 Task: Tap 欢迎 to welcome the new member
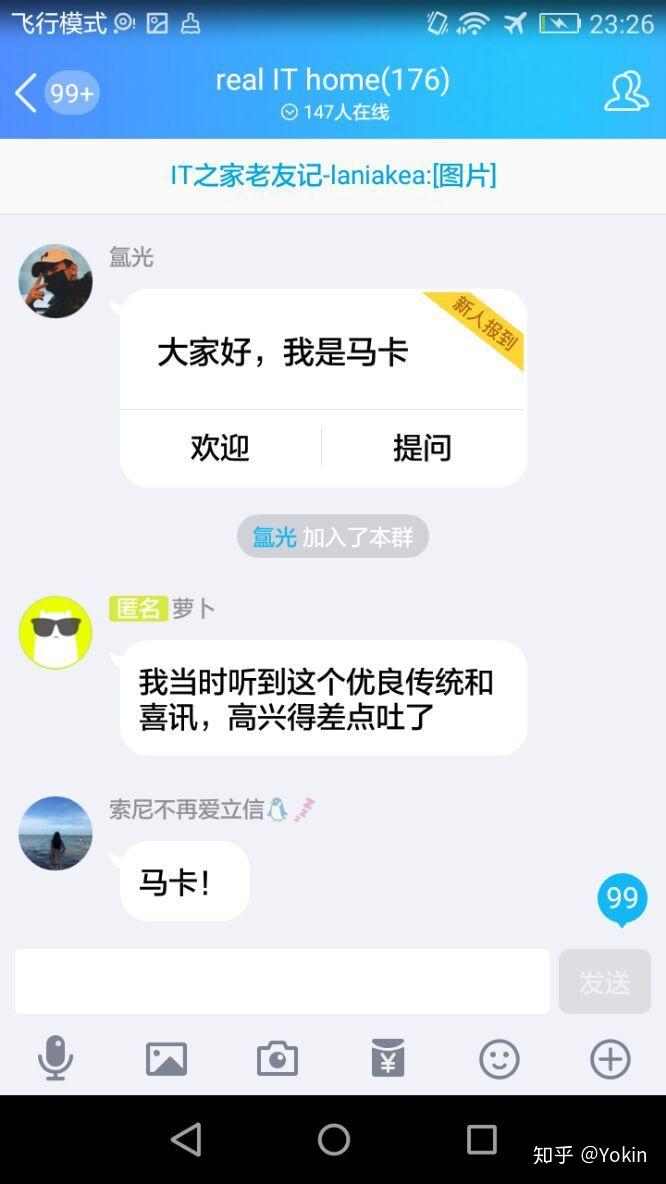(220, 448)
